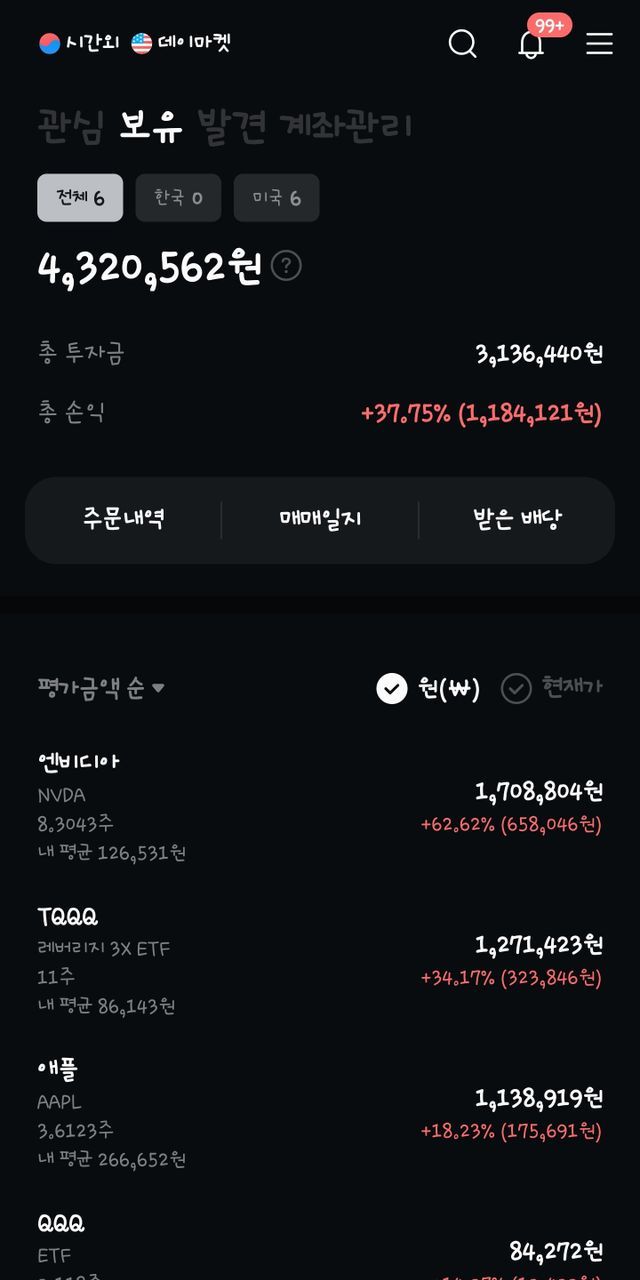640x1280 pixels.
Task: Tap the help icon beside total balance
Action: pyautogui.click(x=286, y=266)
